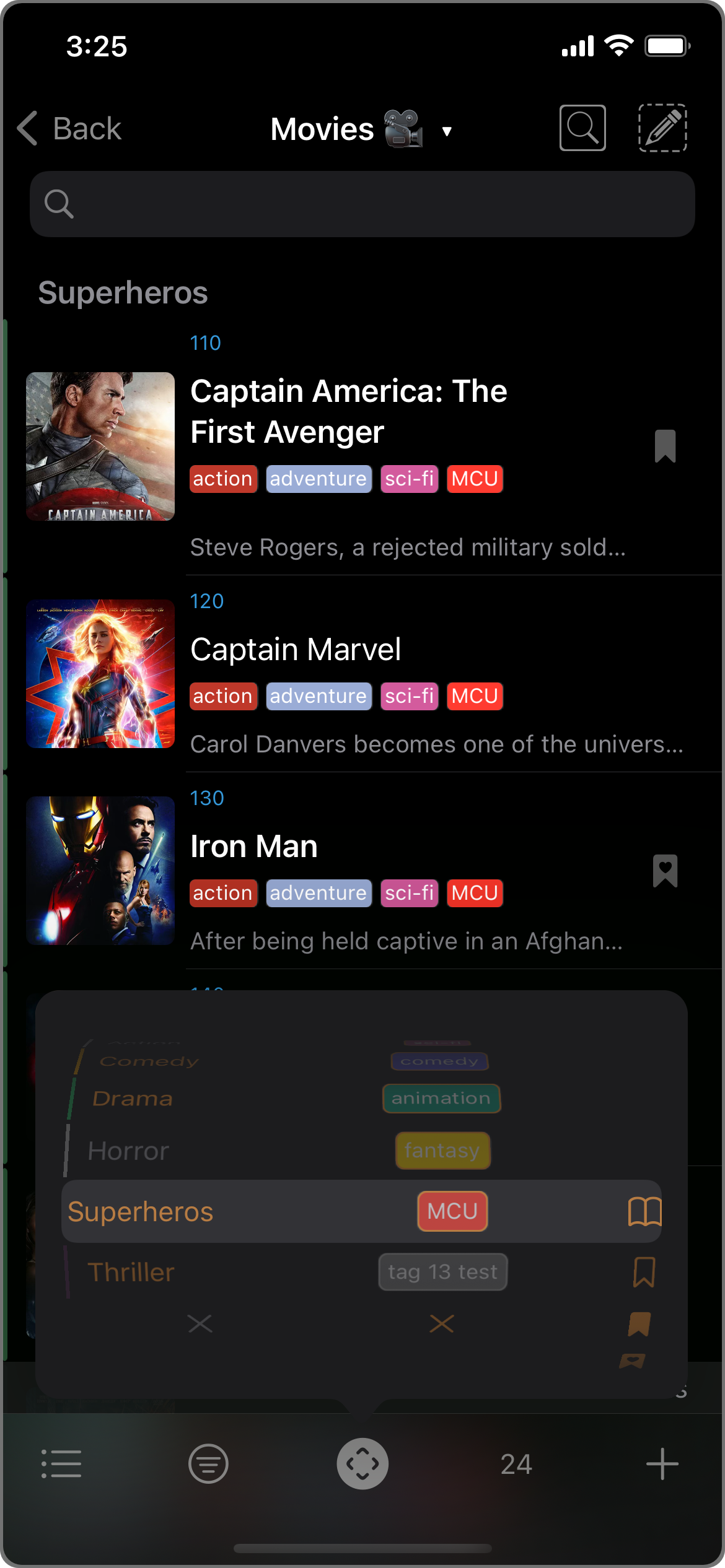
Task: Clear the tag filter selection
Action: (x=442, y=1324)
